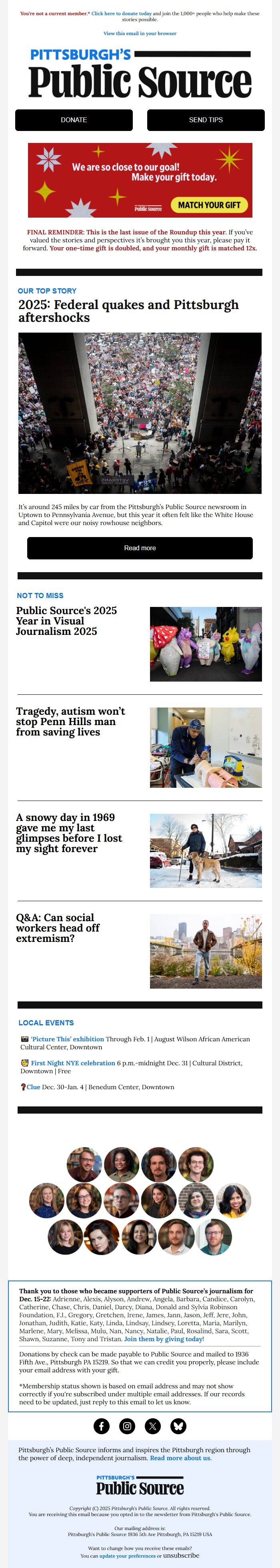Tap the DONATE button
This screenshot has width=280, height=1568.
click(x=74, y=120)
